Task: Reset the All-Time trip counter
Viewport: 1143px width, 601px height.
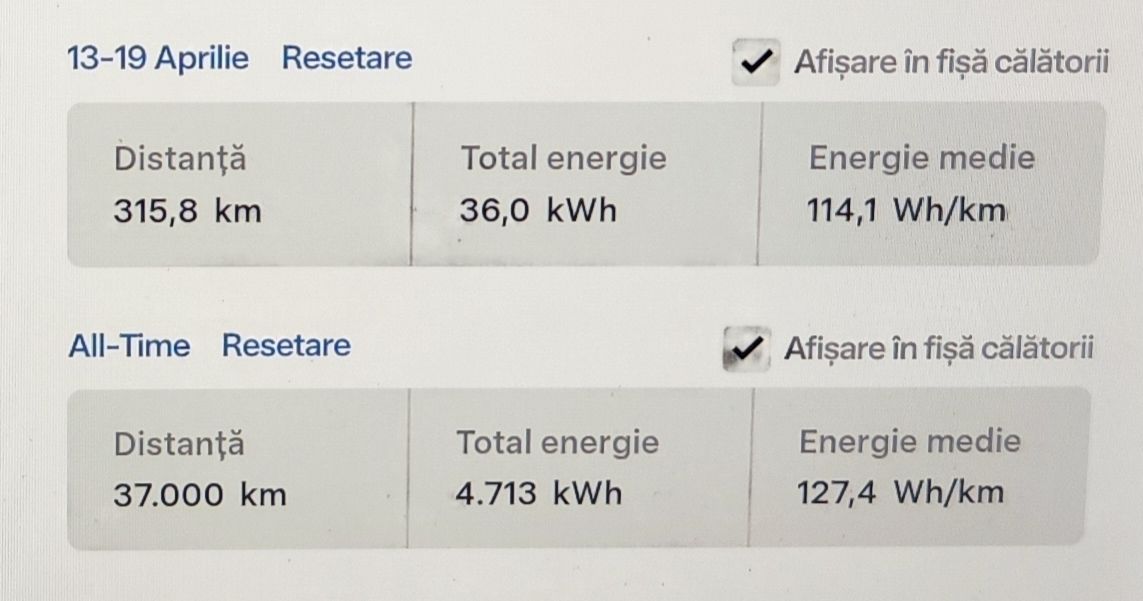Action: pyautogui.click(x=286, y=346)
